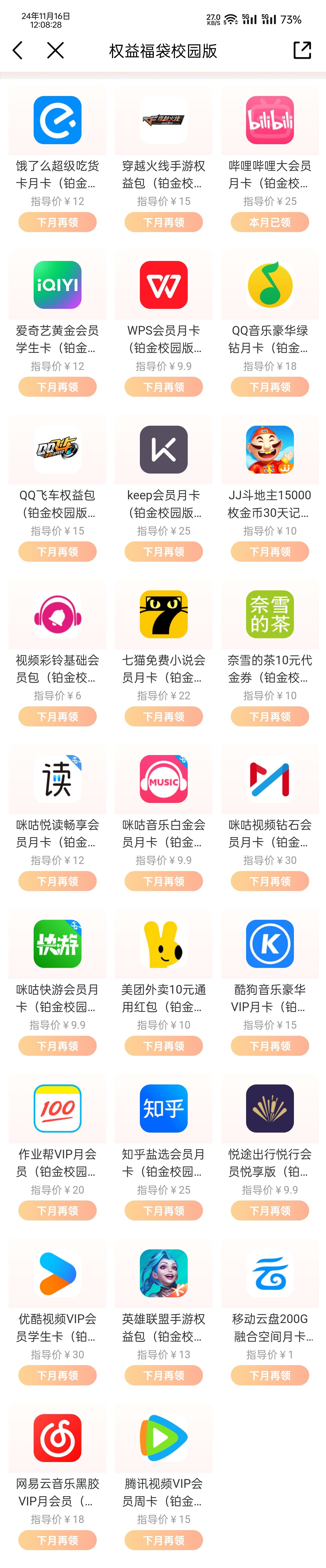Tap 下月再领 under QQ音乐豪华绿钻月卡

269,387
